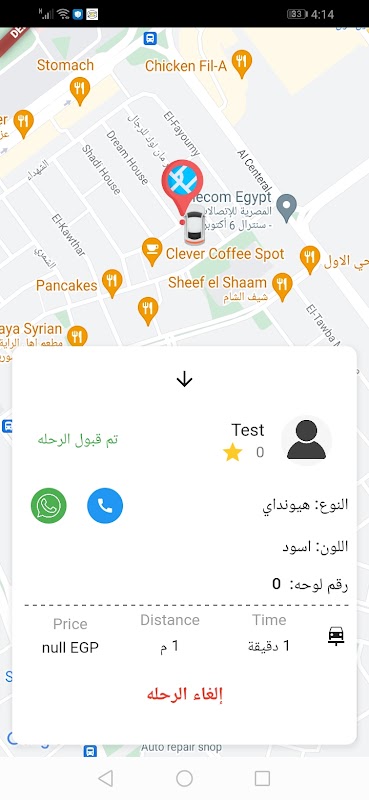
Task: Message the driver on WhatsApp
Action: click(48, 506)
